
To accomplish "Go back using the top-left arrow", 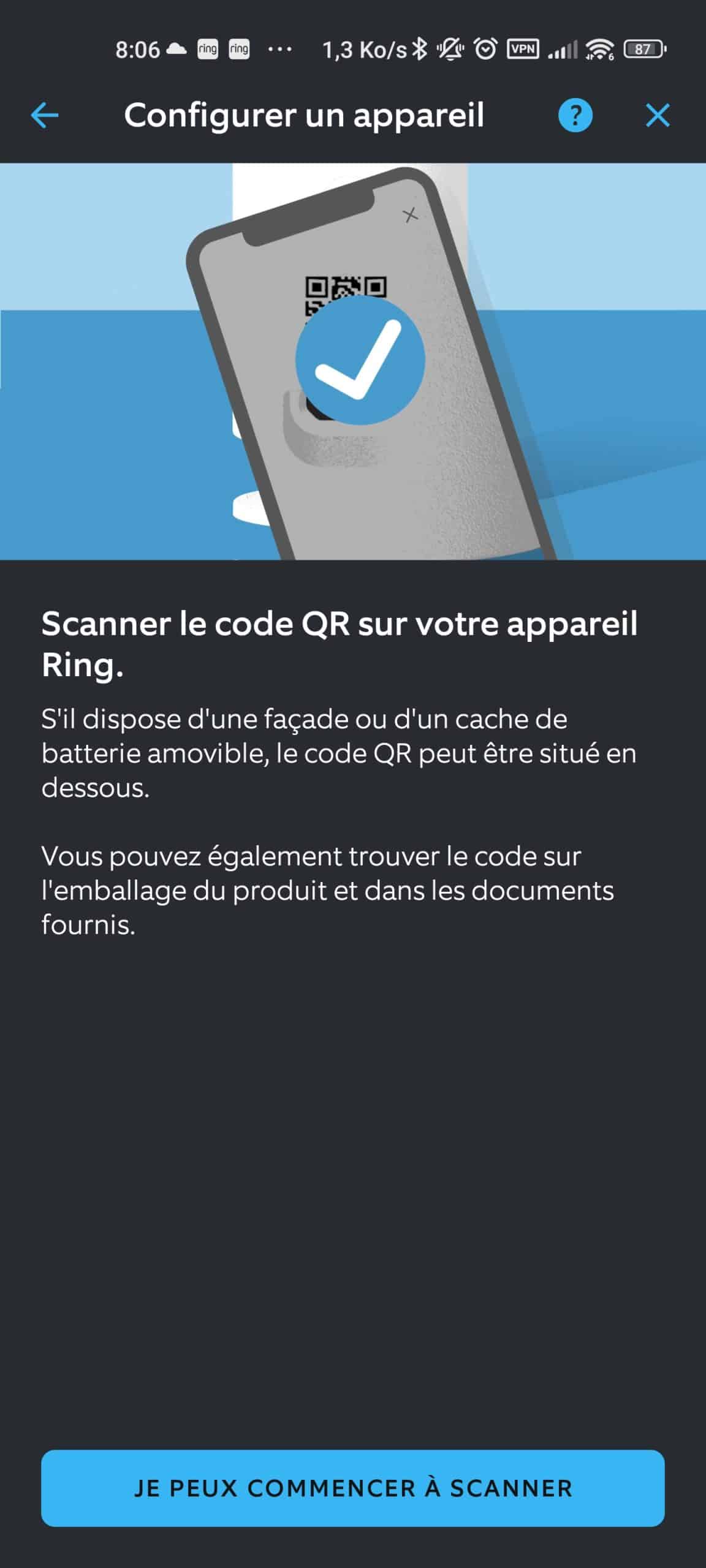I will (45, 115).
